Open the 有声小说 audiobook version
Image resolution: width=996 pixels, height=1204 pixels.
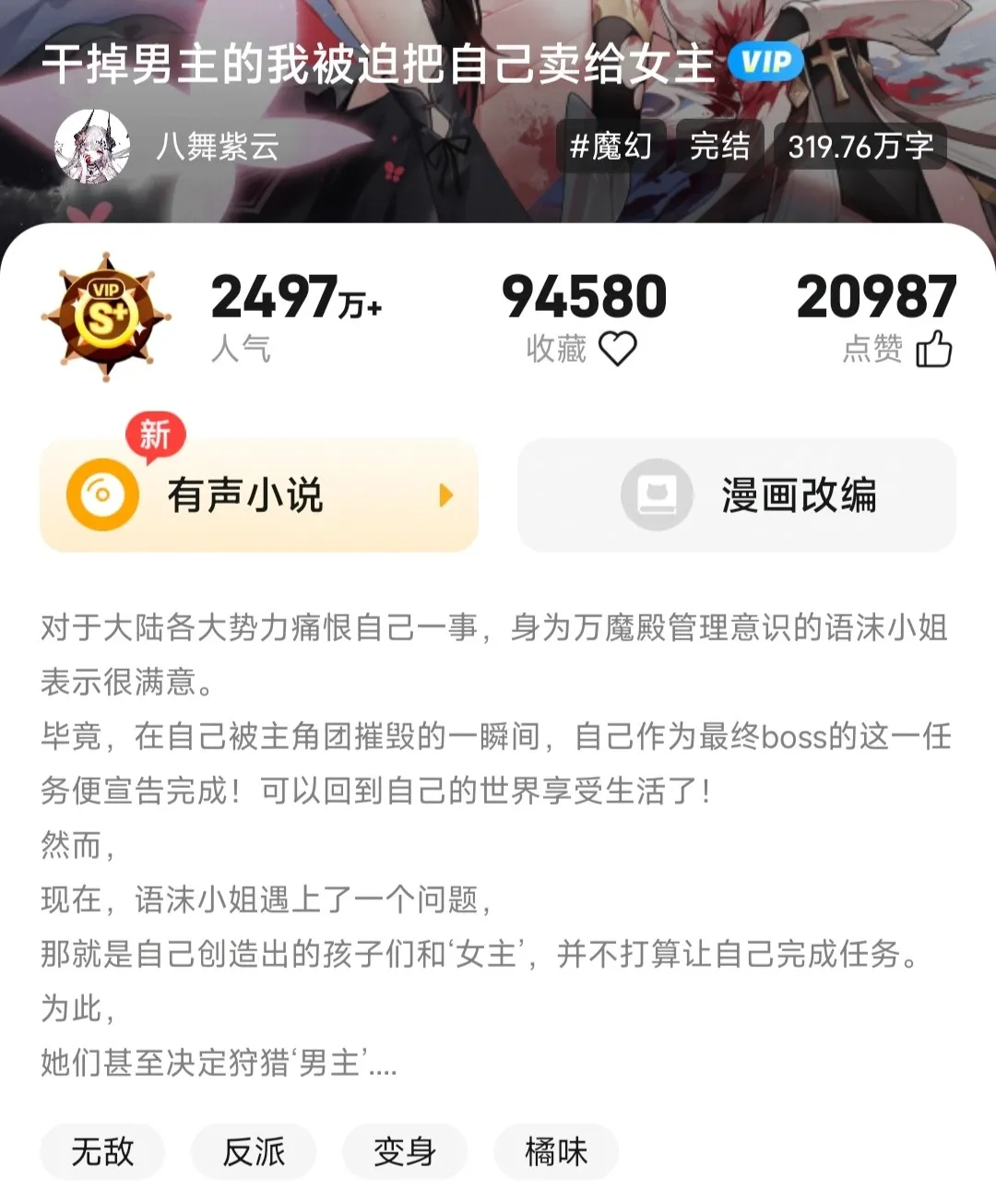point(259,495)
